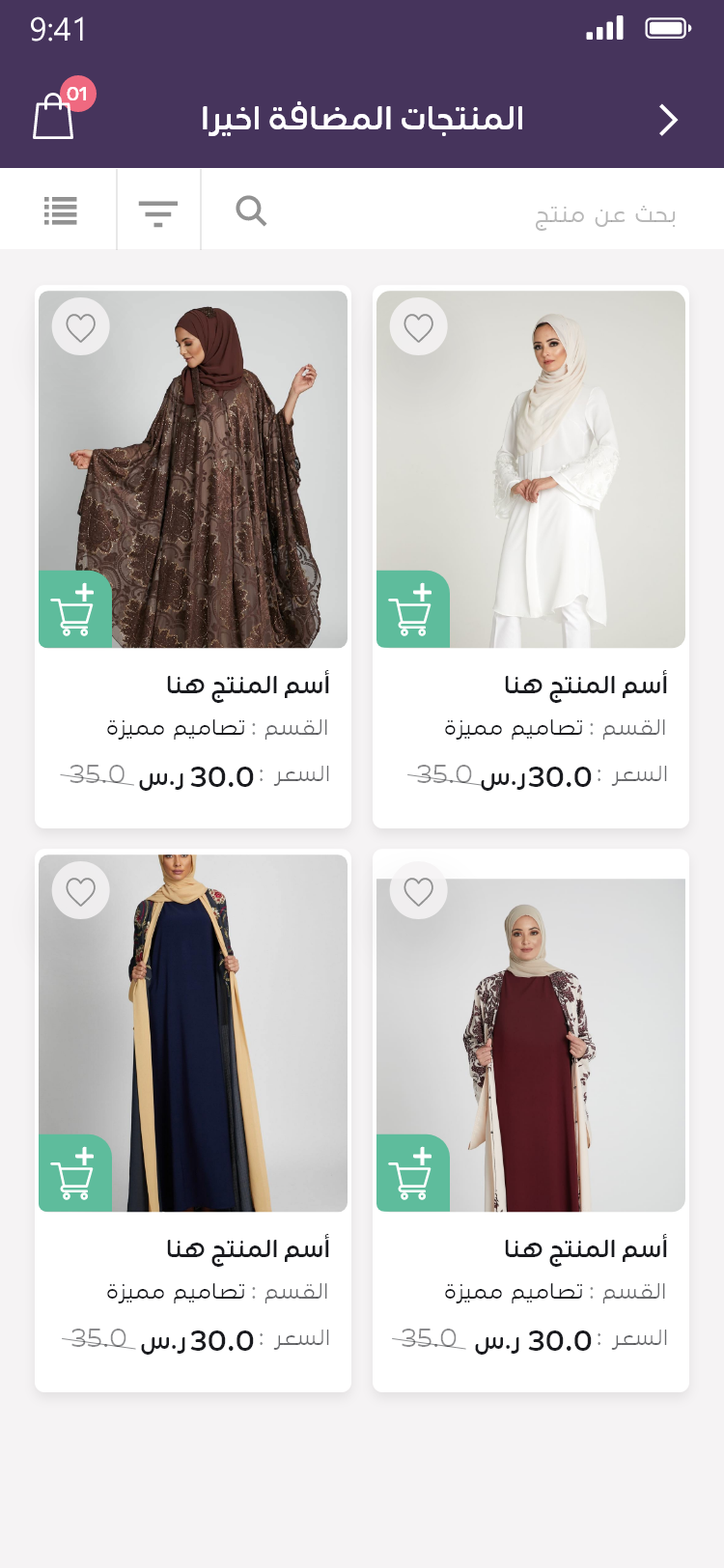Go back using the header chevron arrow
This screenshot has width=724, height=1568.
[x=668, y=120]
